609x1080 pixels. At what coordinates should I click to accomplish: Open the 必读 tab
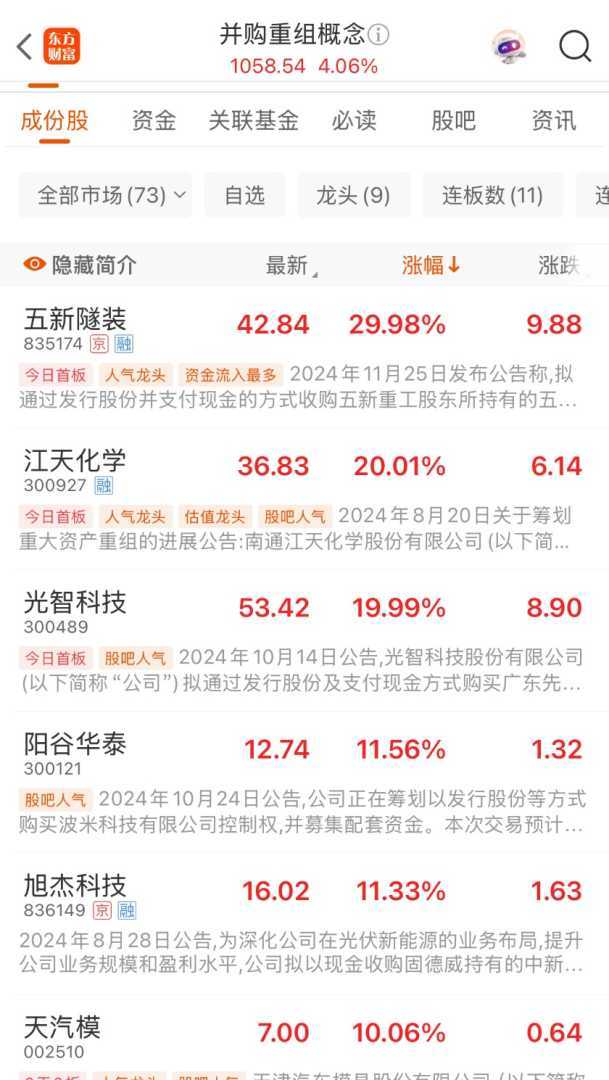click(x=354, y=121)
